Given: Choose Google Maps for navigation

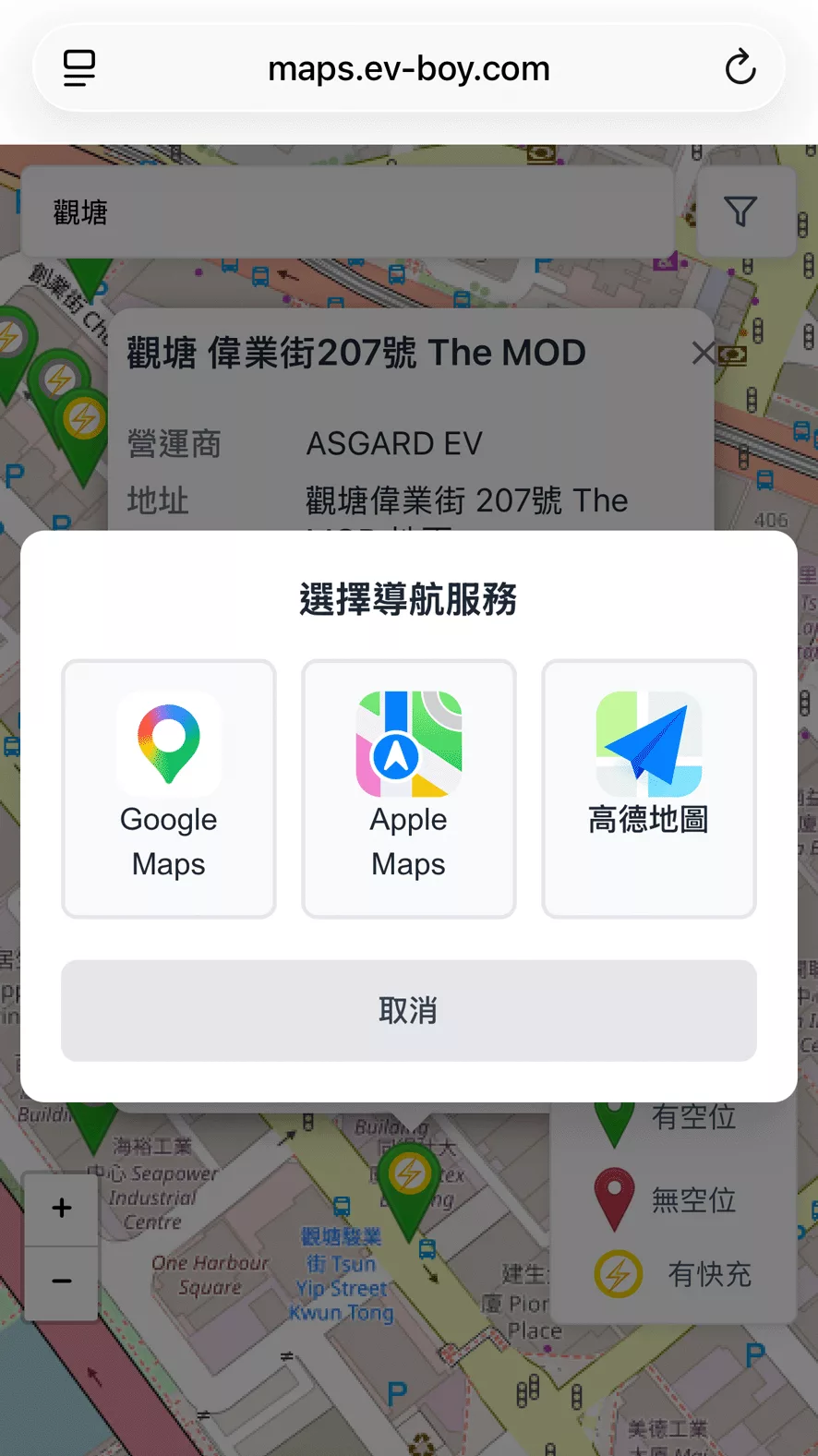Looking at the screenshot, I should [169, 788].
